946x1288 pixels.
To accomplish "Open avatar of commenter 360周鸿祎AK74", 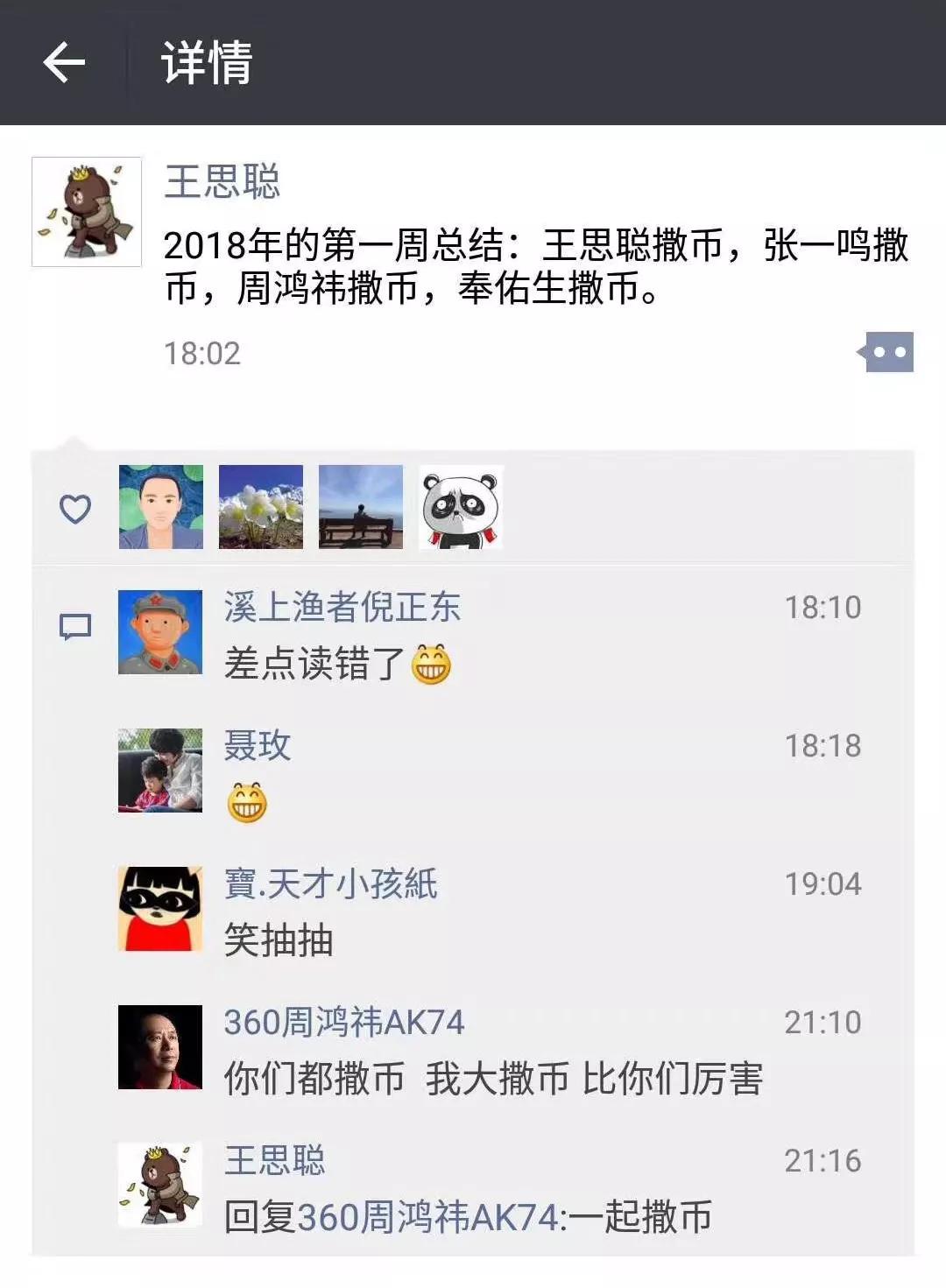I will [x=160, y=1047].
